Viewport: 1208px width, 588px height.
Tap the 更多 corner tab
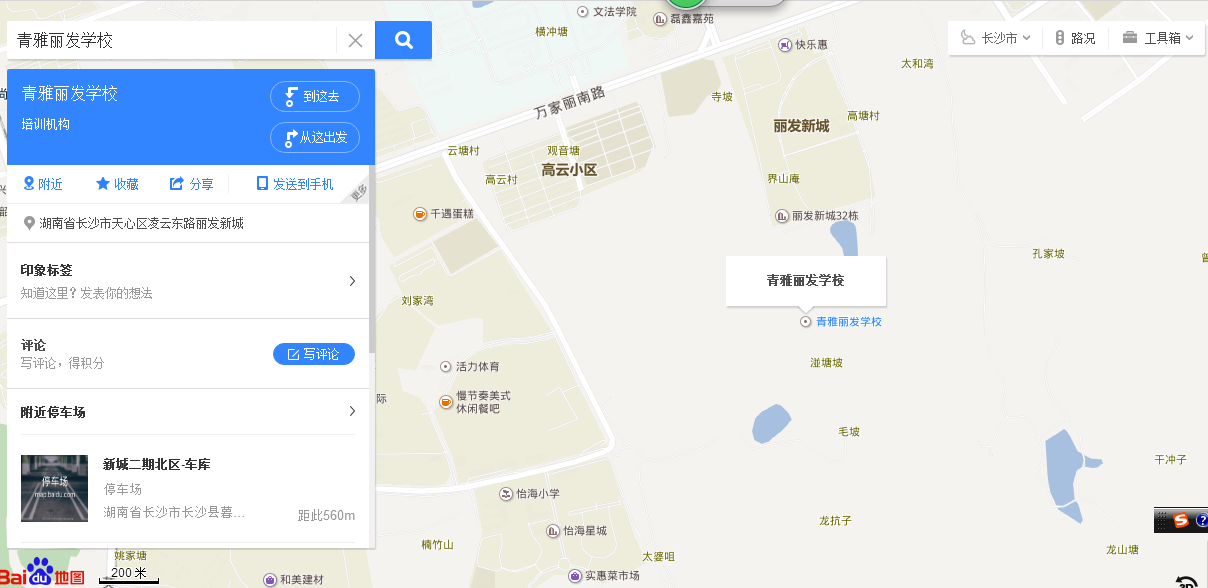358,193
